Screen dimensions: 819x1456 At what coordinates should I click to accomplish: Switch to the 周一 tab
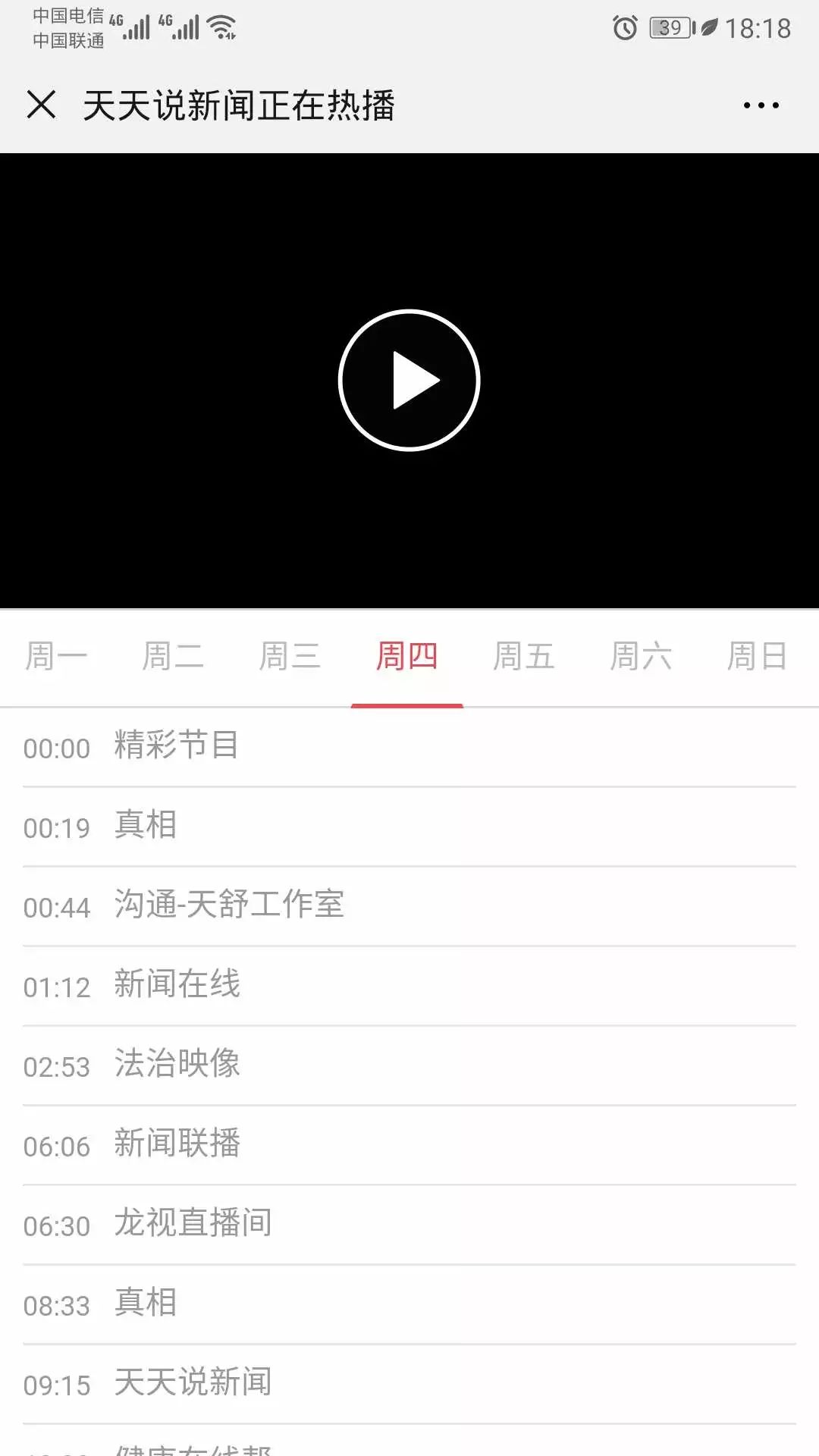[x=57, y=657]
